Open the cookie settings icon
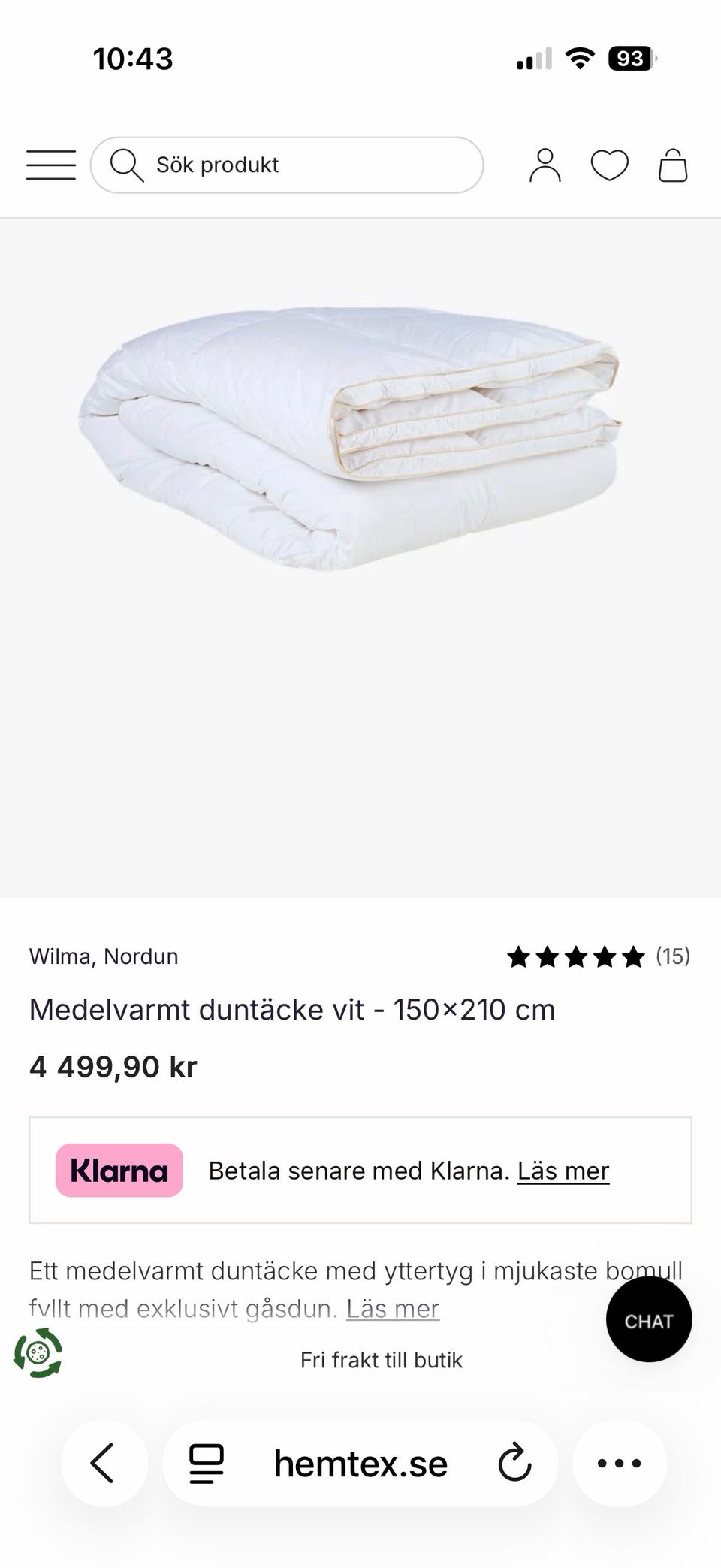Viewport: 721px width, 1568px height. pyautogui.click(x=38, y=1352)
